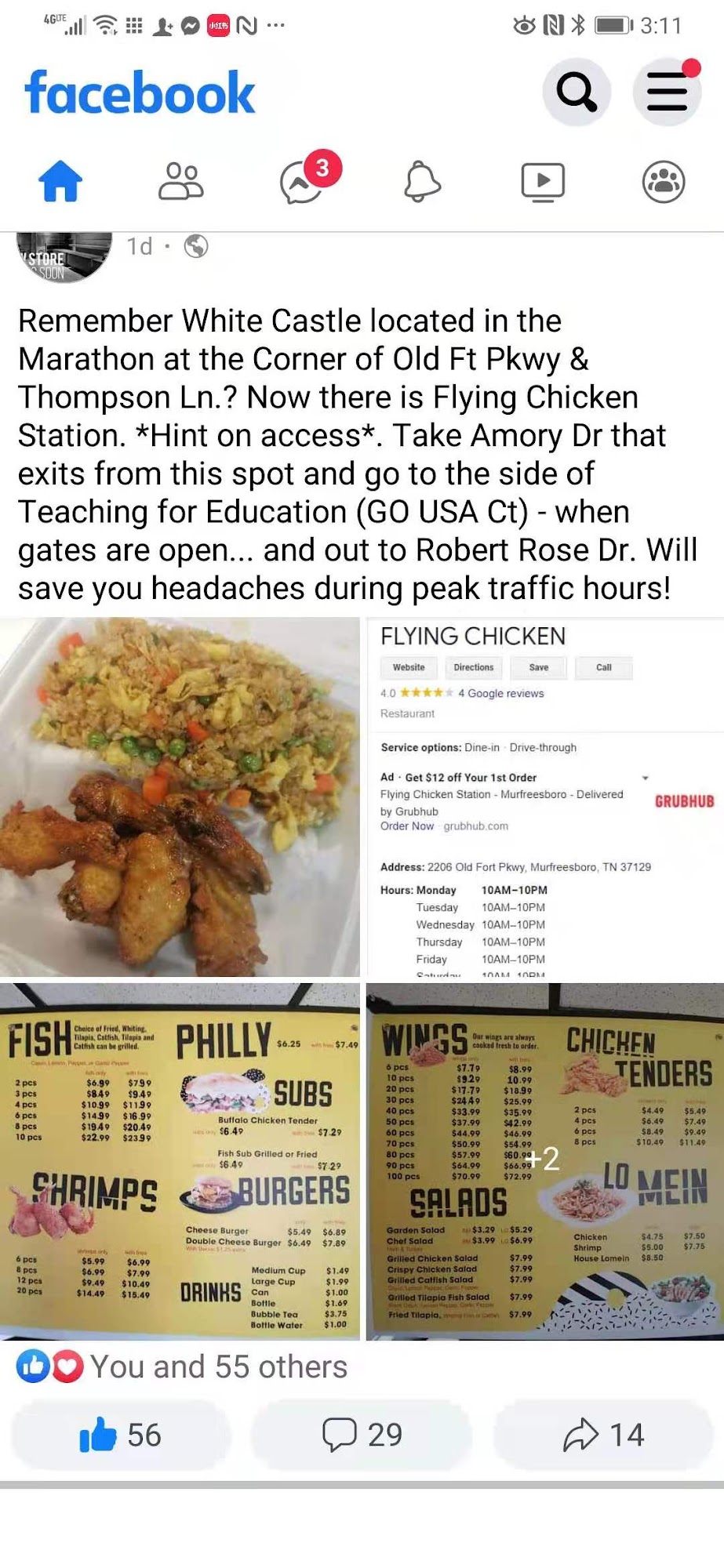The image size is (724, 1568).
Task: View the +2 more photos tile
Action: 545,1161
